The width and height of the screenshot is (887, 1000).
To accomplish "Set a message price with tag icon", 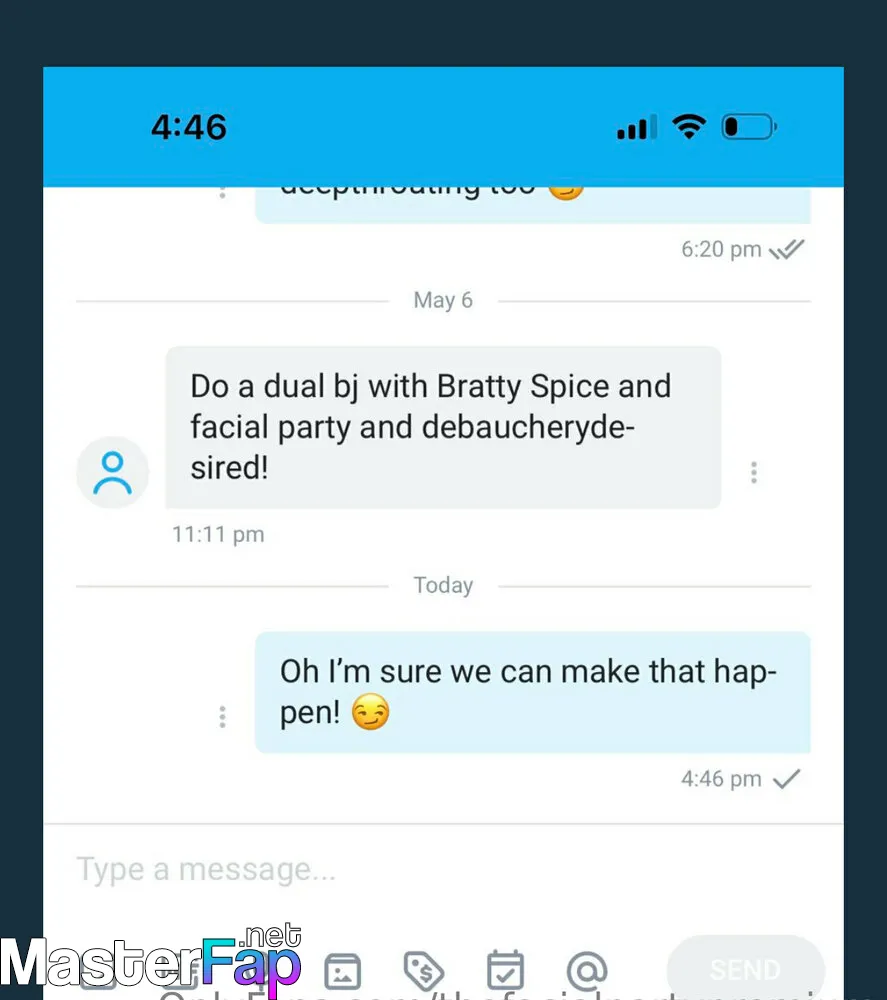I will (x=424, y=970).
